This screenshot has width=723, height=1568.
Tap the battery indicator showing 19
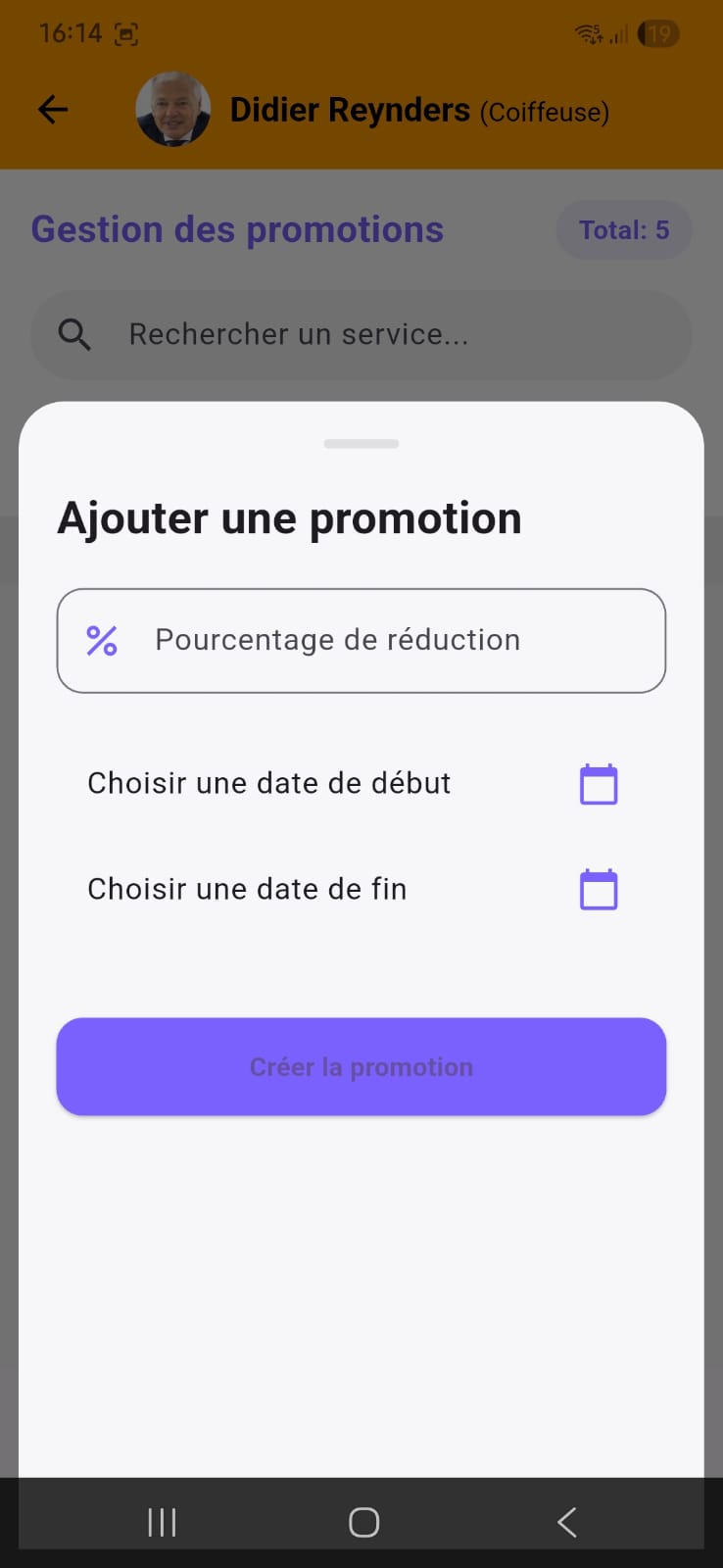(x=657, y=33)
